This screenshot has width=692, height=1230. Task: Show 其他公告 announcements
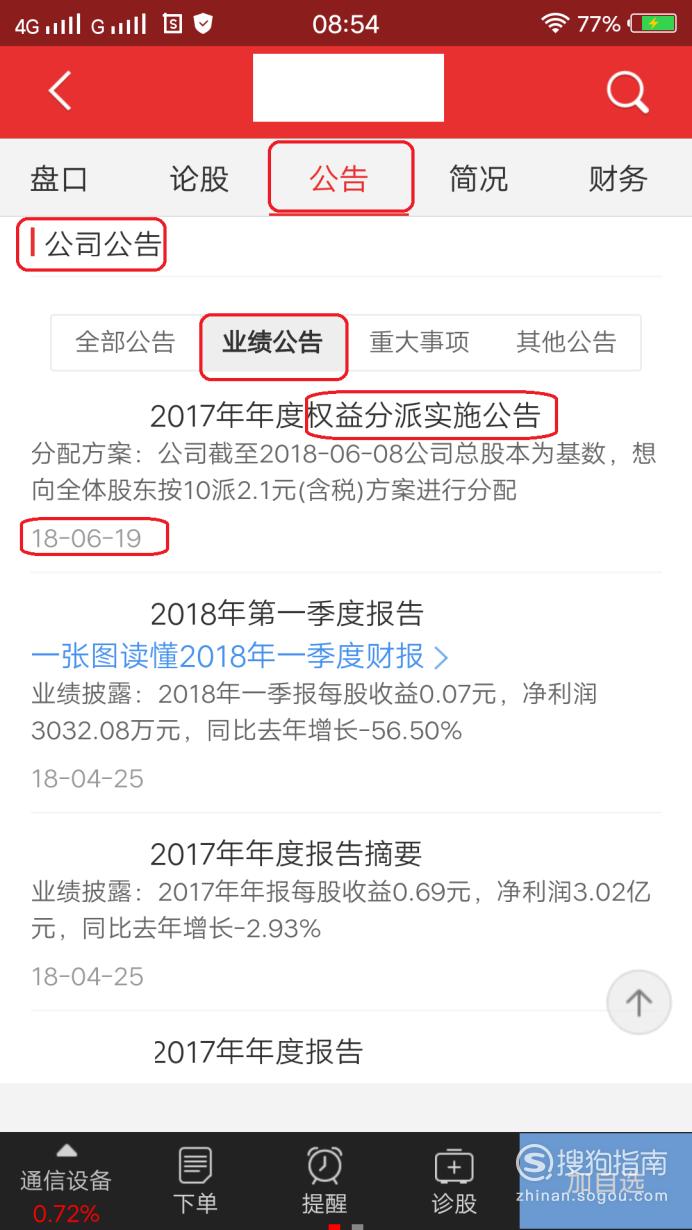[566, 343]
